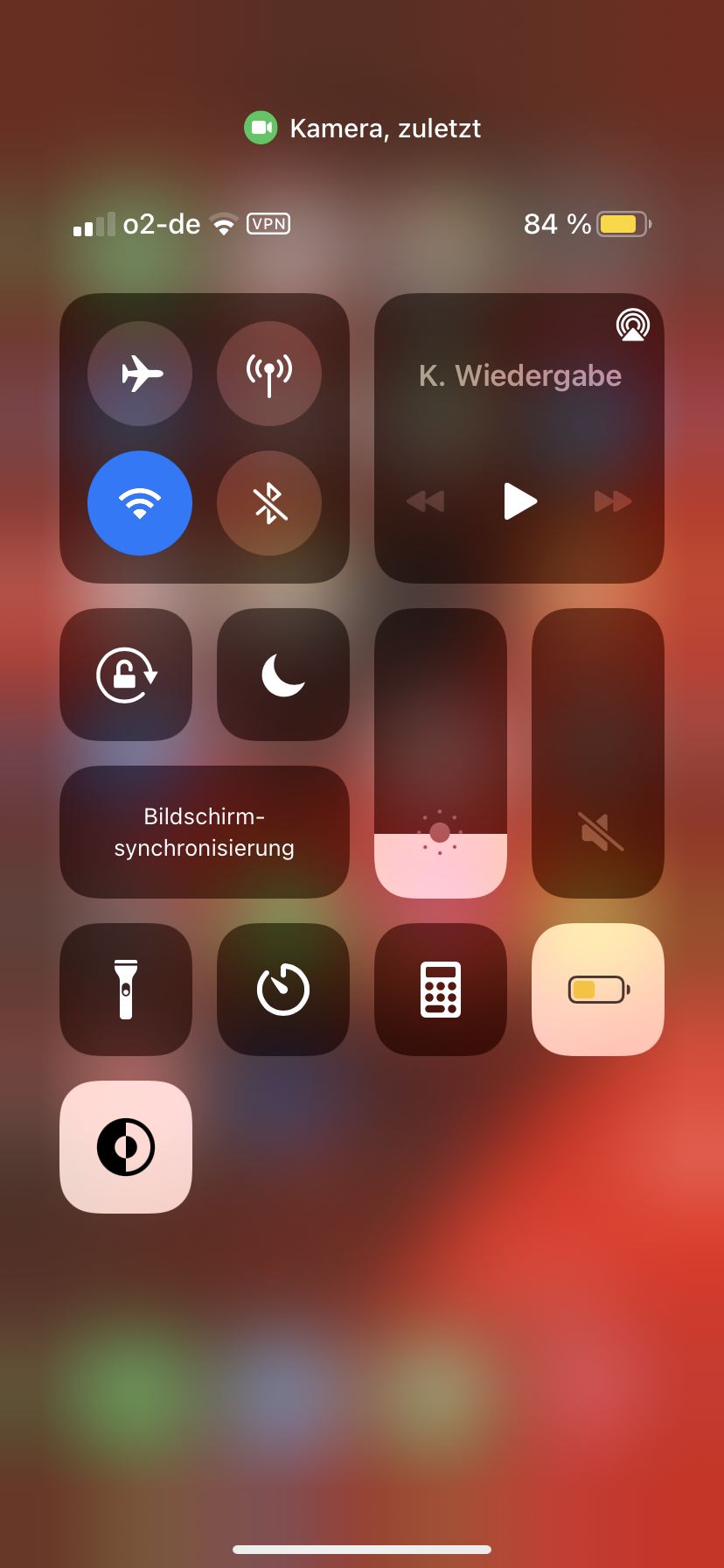724x1568 pixels.
Task: Open the timer
Action: click(x=283, y=990)
